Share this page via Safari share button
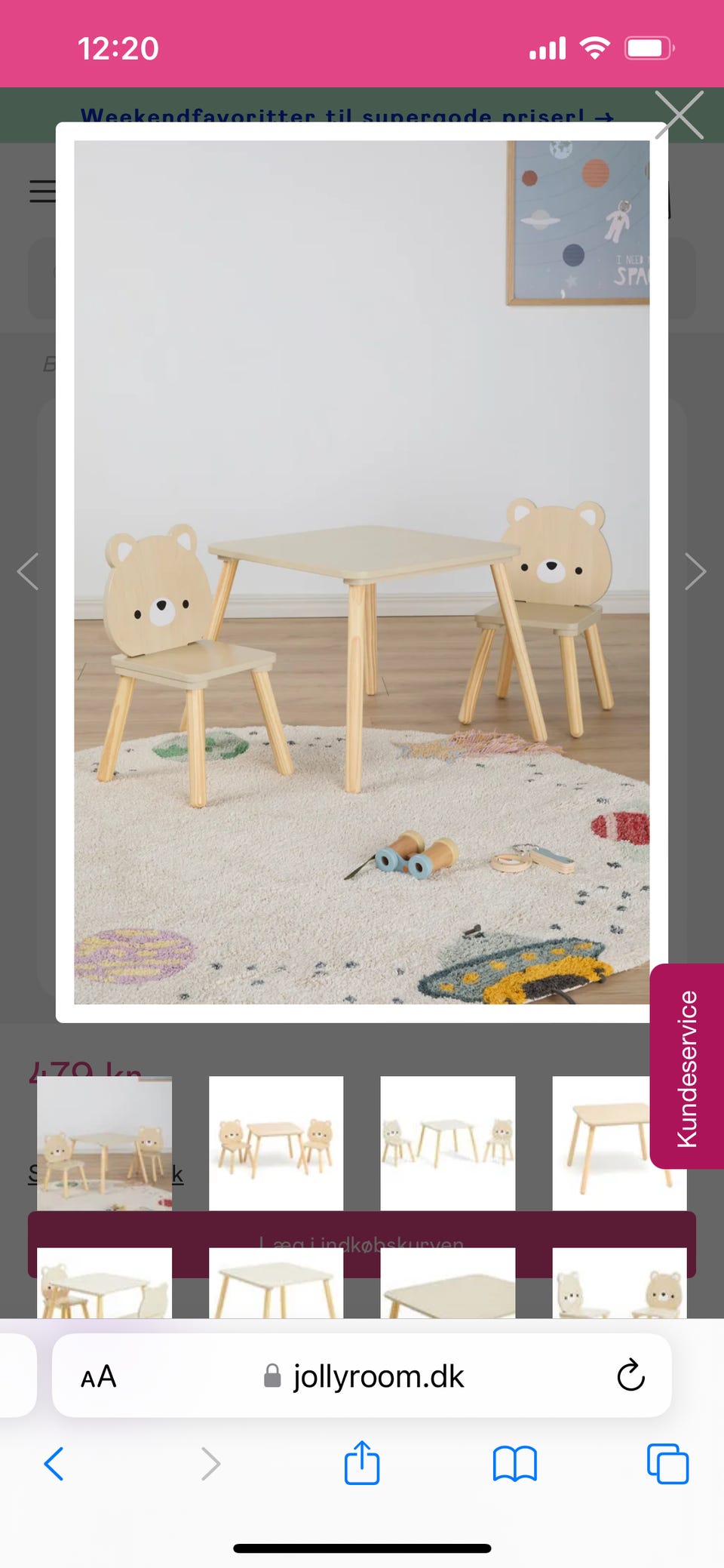 pos(362,1462)
